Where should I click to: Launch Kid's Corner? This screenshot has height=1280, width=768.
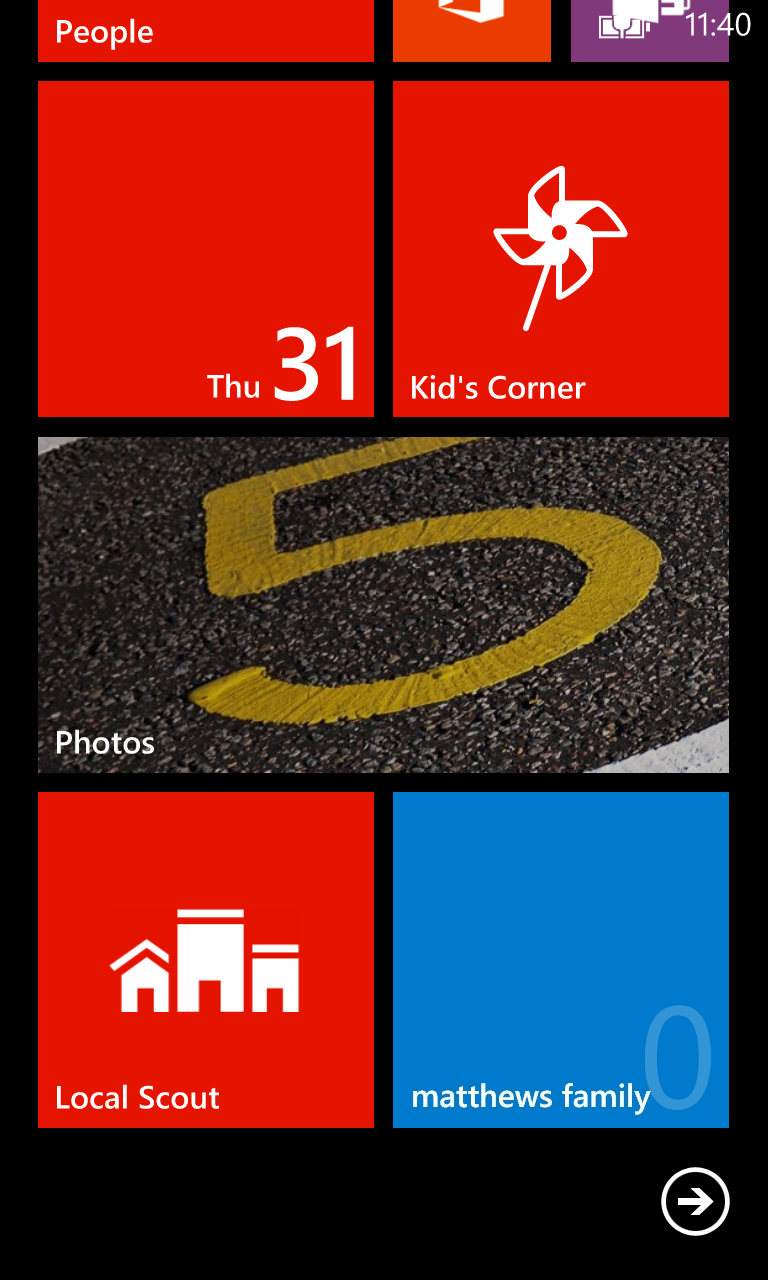tap(561, 249)
